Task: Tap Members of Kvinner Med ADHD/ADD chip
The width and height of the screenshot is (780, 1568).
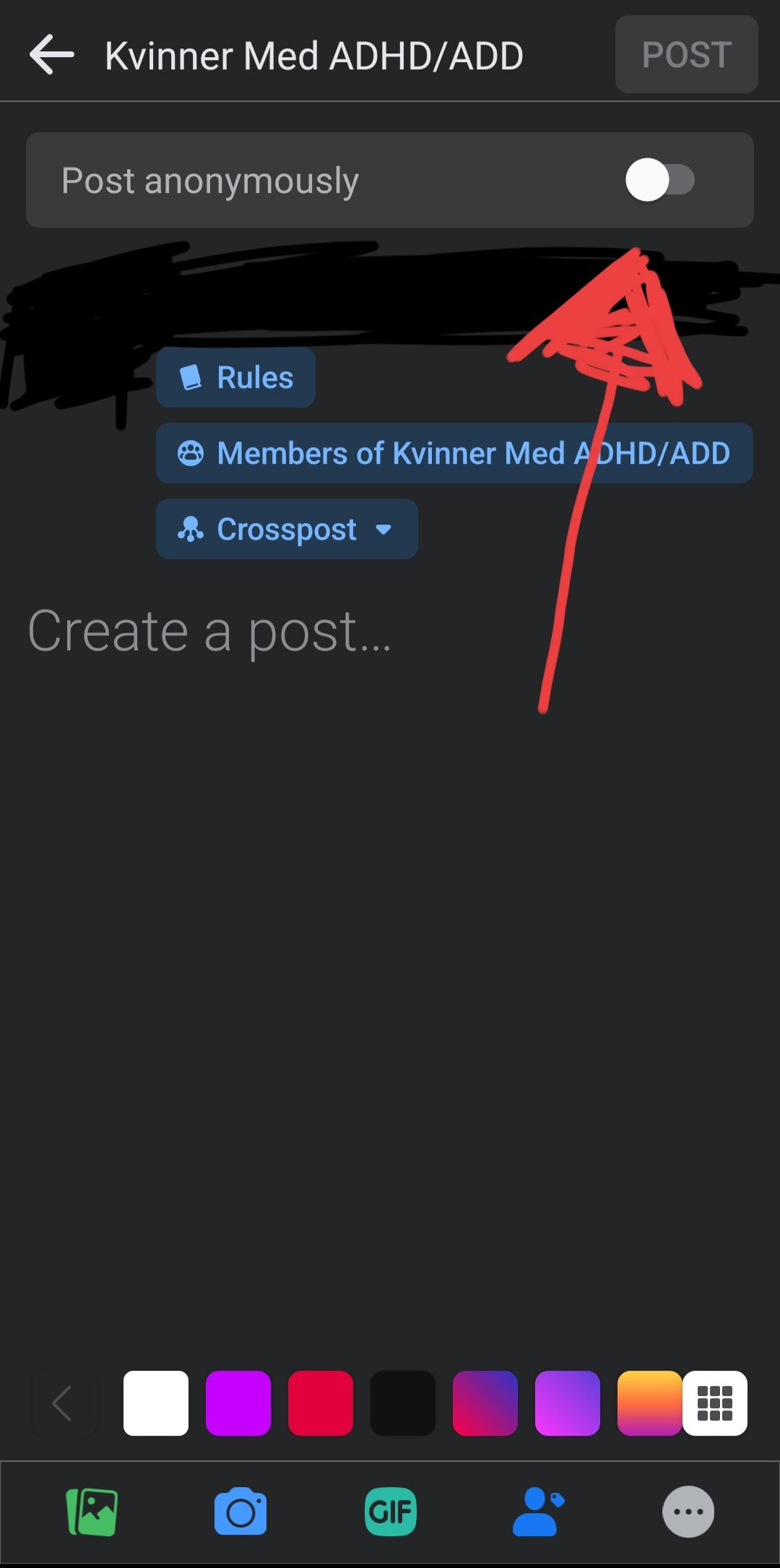Action: [x=454, y=453]
